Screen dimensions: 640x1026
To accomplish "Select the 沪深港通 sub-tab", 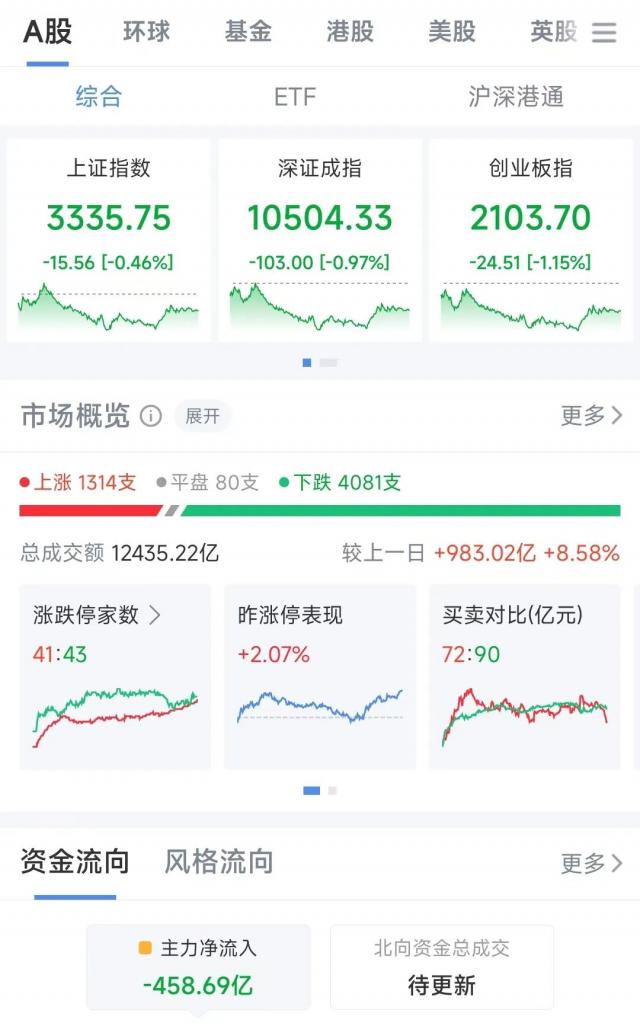I will tap(516, 97).
